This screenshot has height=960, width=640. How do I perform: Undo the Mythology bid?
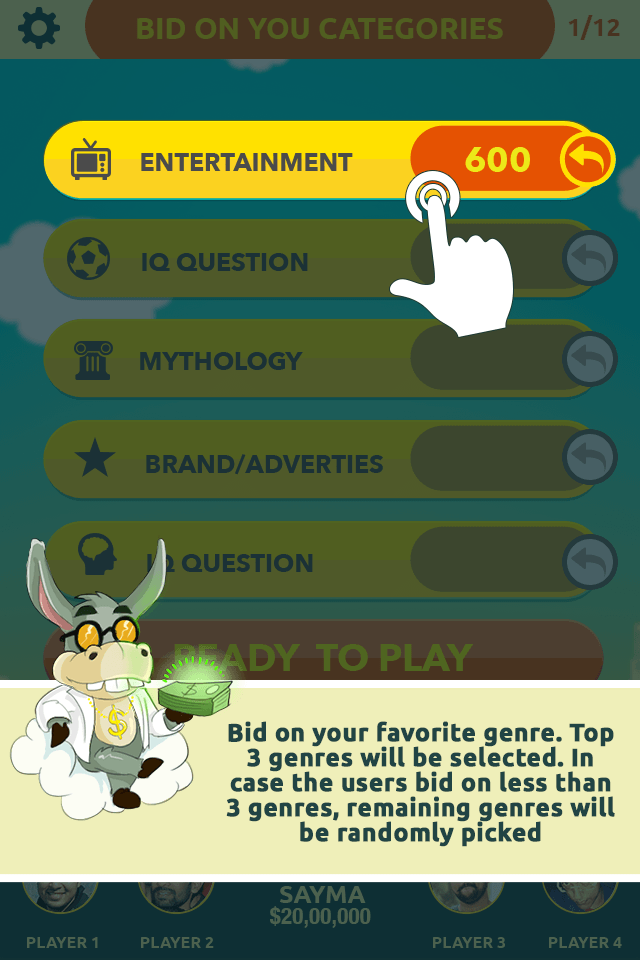click(x=589, y=358)
